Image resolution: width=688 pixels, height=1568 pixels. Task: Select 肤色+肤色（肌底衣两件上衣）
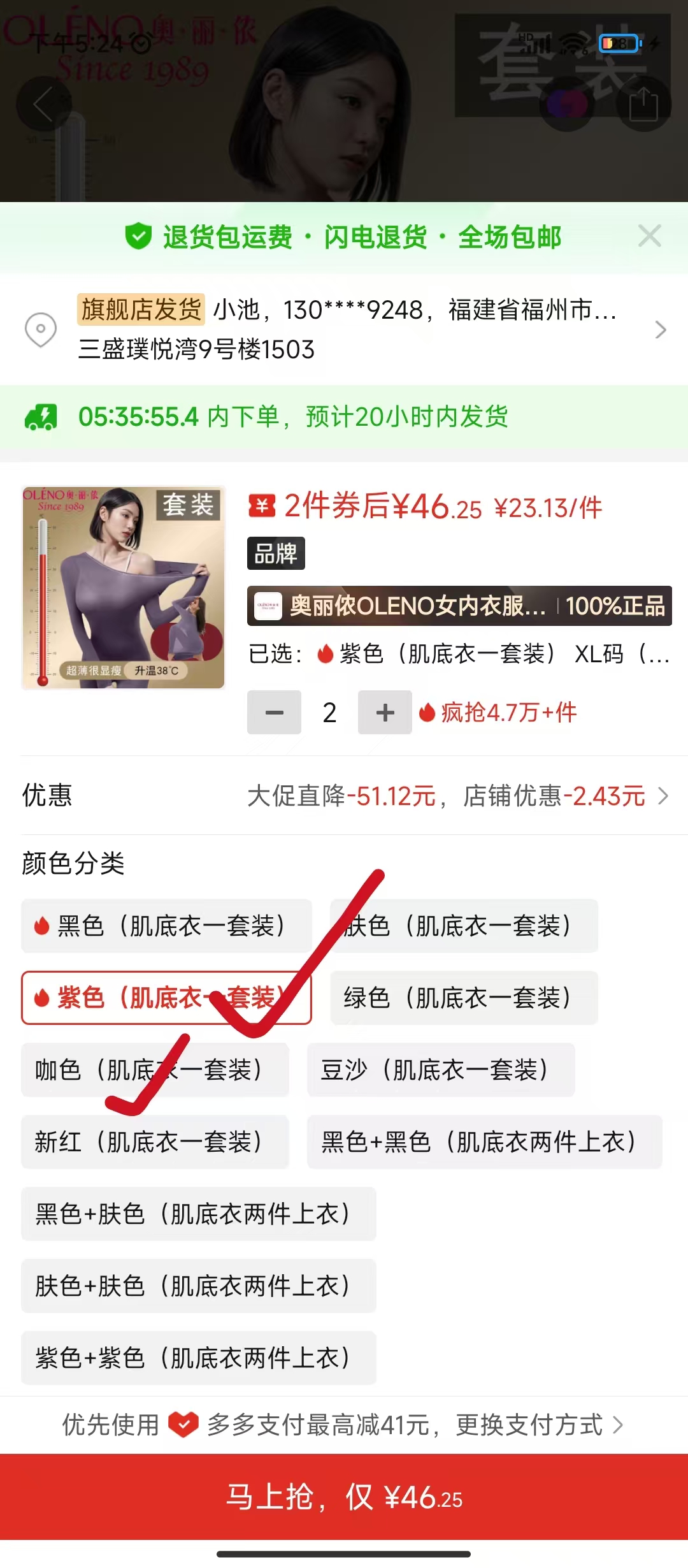[x=198, y=1286]
